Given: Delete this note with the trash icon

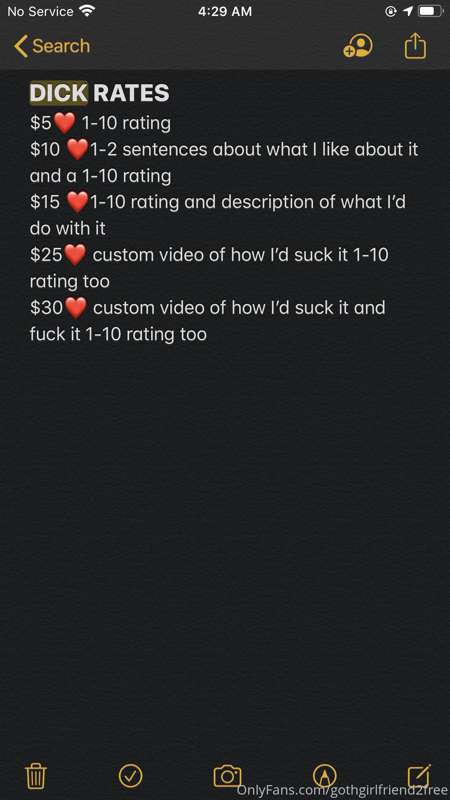Looking at the screenshot, I should pos(36,777).
